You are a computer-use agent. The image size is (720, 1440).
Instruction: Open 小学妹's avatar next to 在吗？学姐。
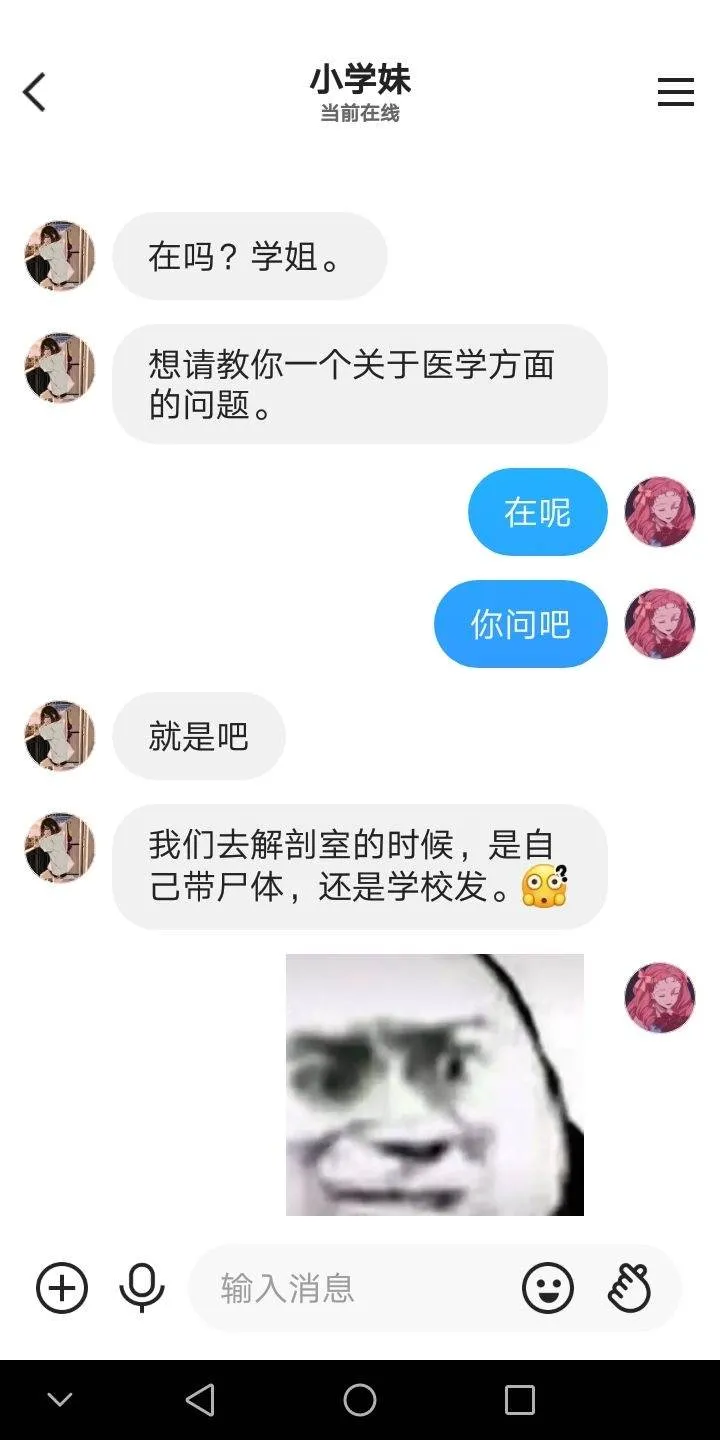tap(60, 256)
